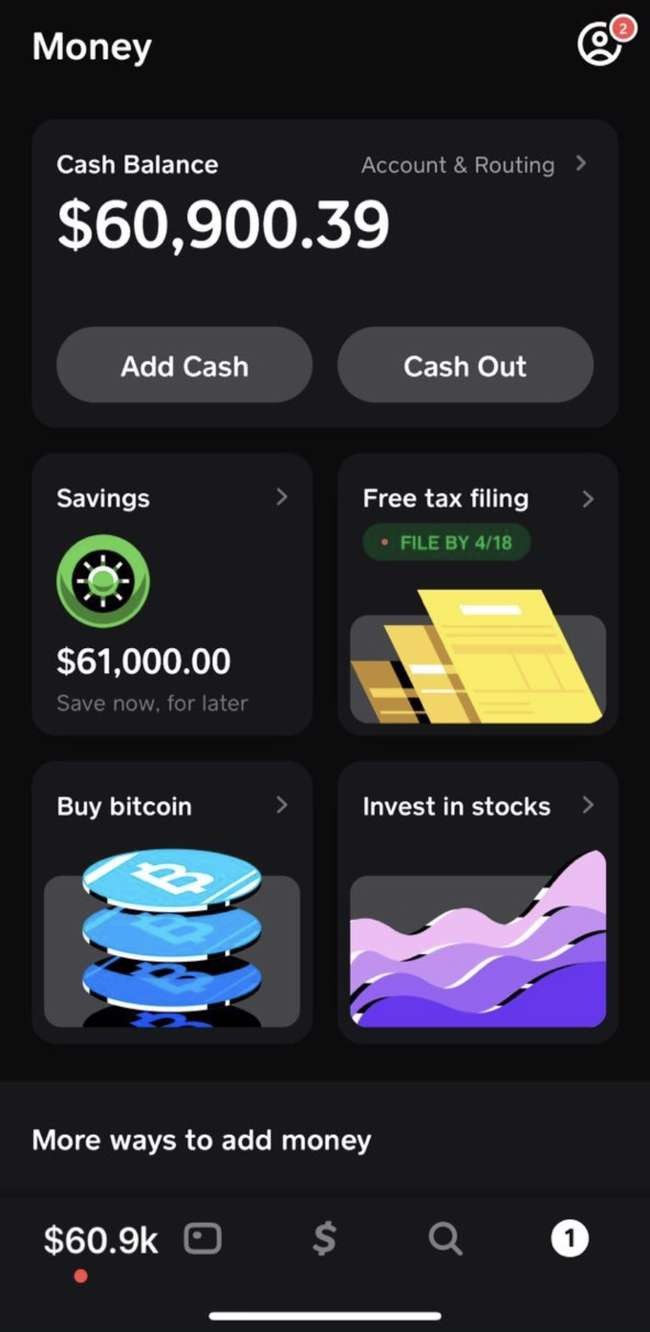650x1332 pixels.
Task: Open the activity tab showing 1
Action: (569, 1240)
